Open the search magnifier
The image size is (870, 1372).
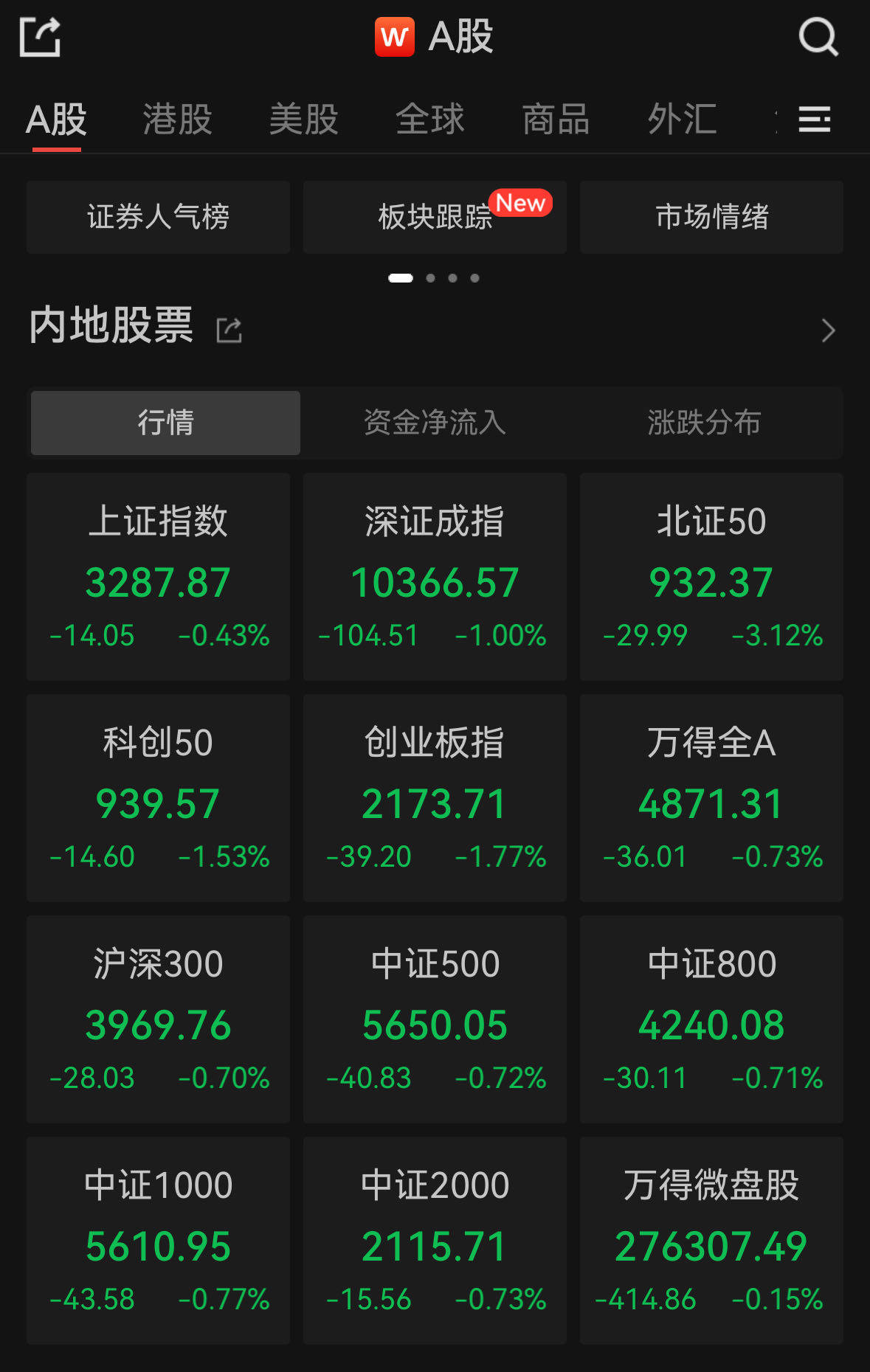tap(818, 36)
